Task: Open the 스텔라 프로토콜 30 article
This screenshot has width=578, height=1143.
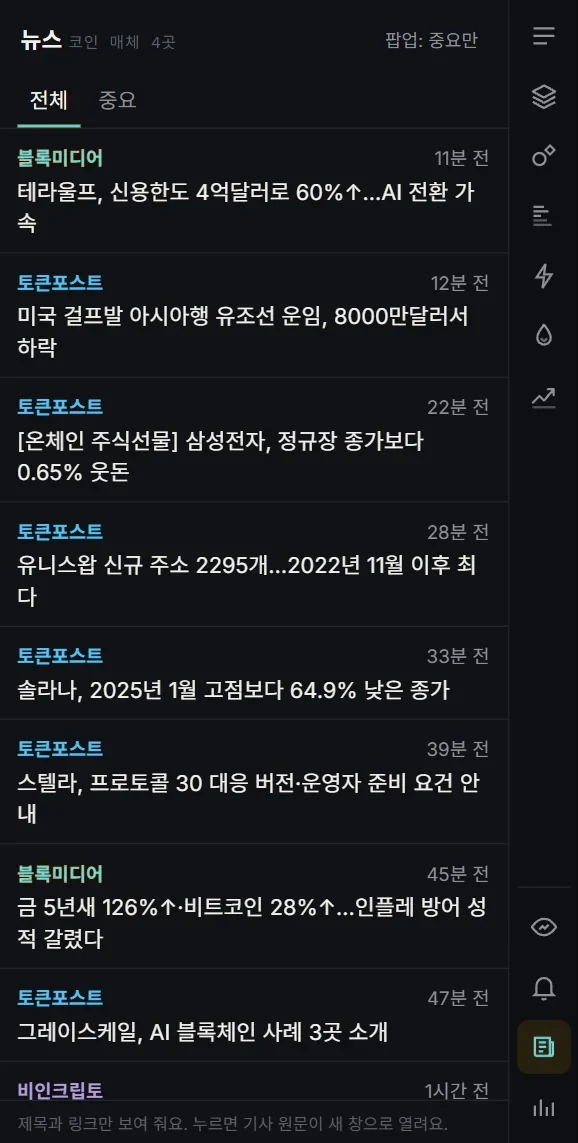Action: tap(254, 781)
